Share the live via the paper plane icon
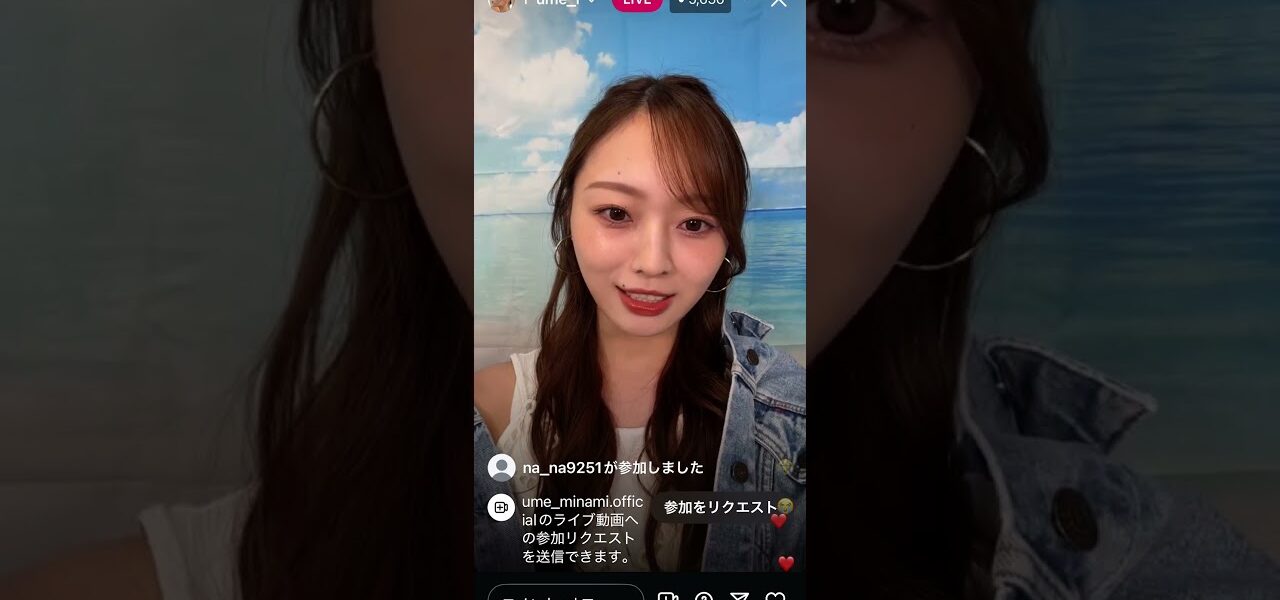This screenshot has width=1280, height=600. coord(739,597)
